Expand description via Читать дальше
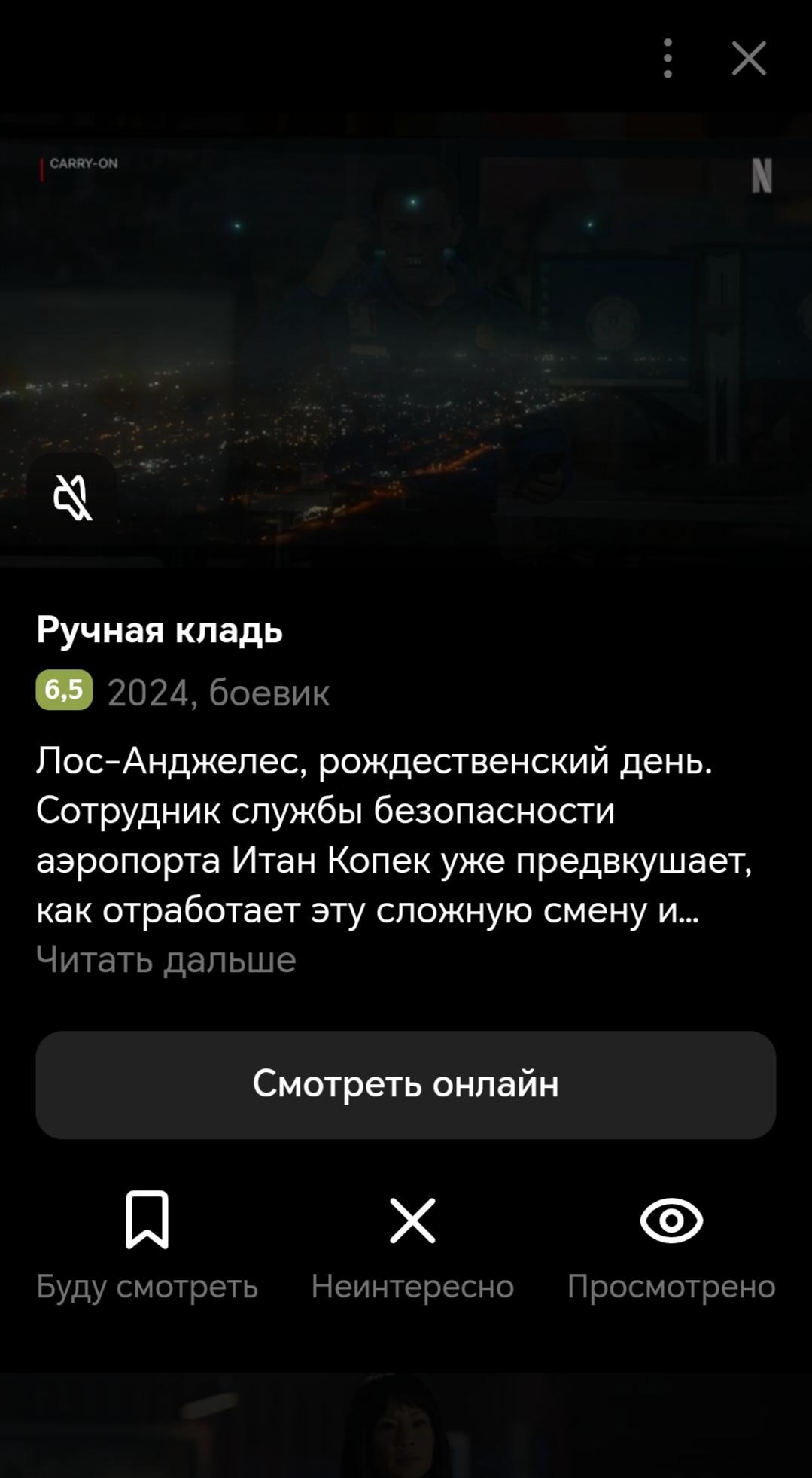Viewport: 812px width, 1478px height. point(166,959)
